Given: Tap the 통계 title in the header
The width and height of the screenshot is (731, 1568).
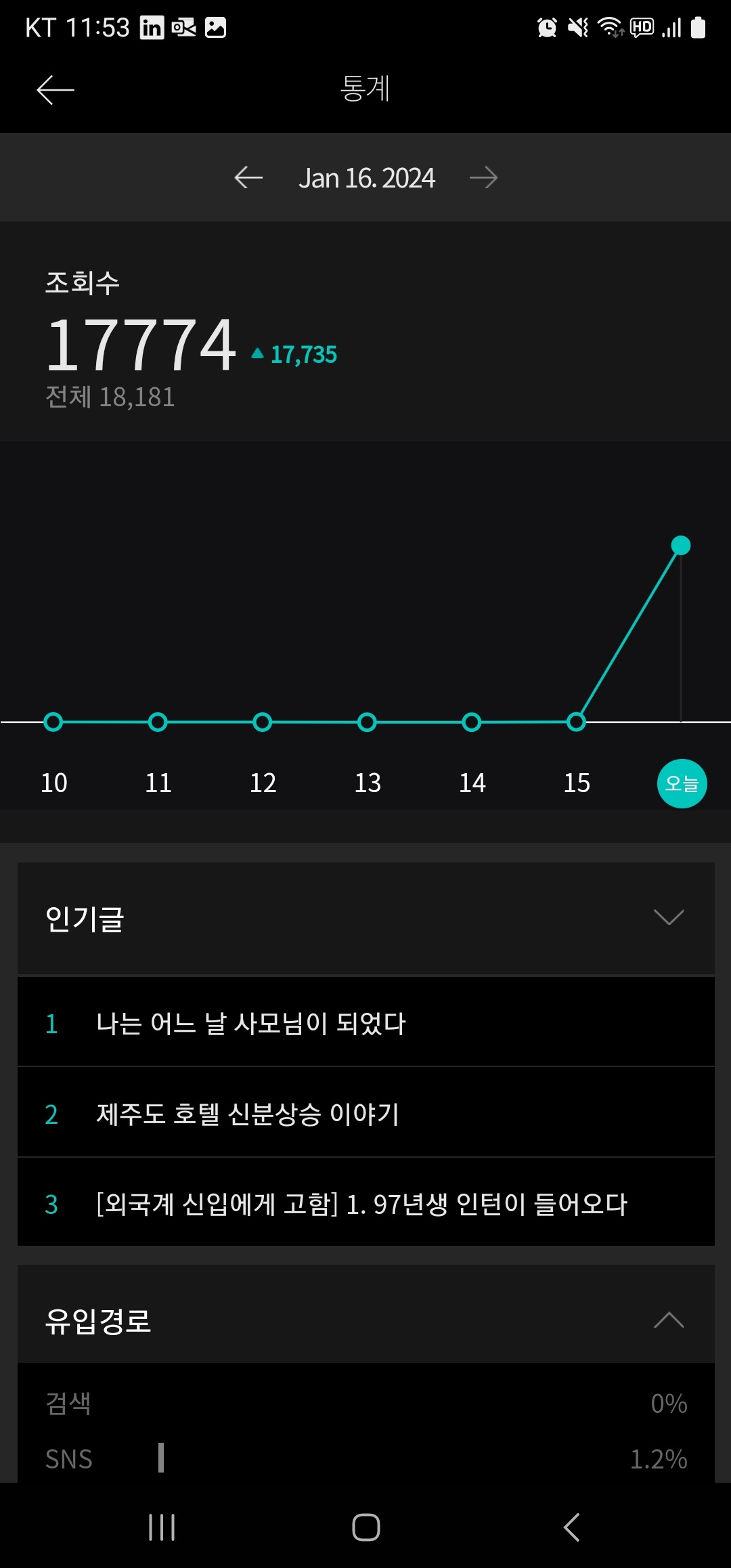Looking at the screenshot, I should (365, 89).
